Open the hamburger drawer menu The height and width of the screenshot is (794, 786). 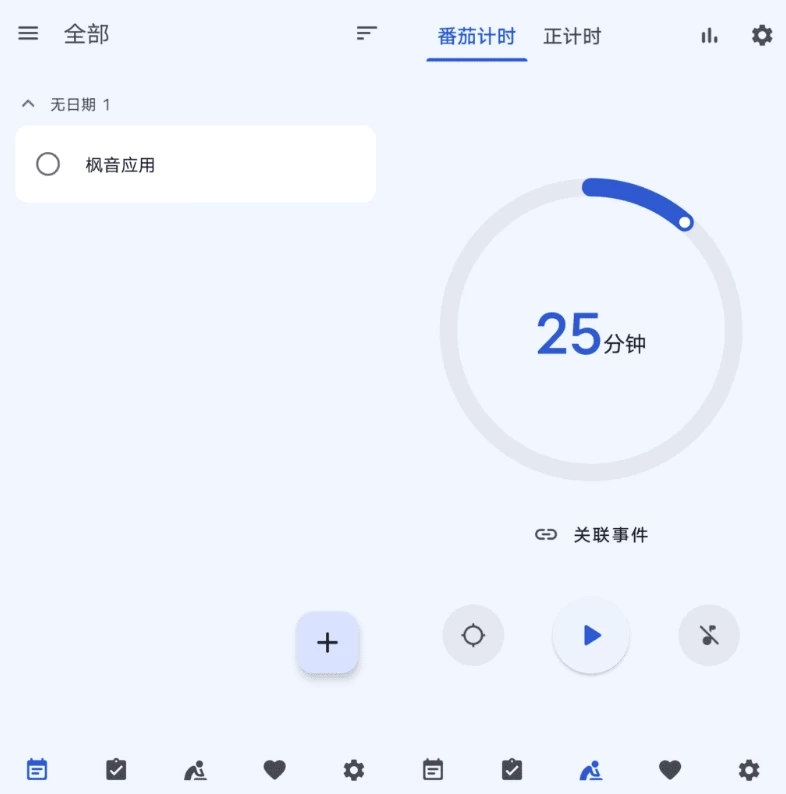tap(28, 34)
